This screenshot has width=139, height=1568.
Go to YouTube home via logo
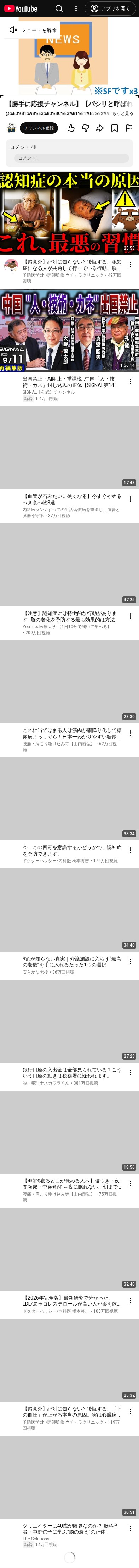(21, 9)
